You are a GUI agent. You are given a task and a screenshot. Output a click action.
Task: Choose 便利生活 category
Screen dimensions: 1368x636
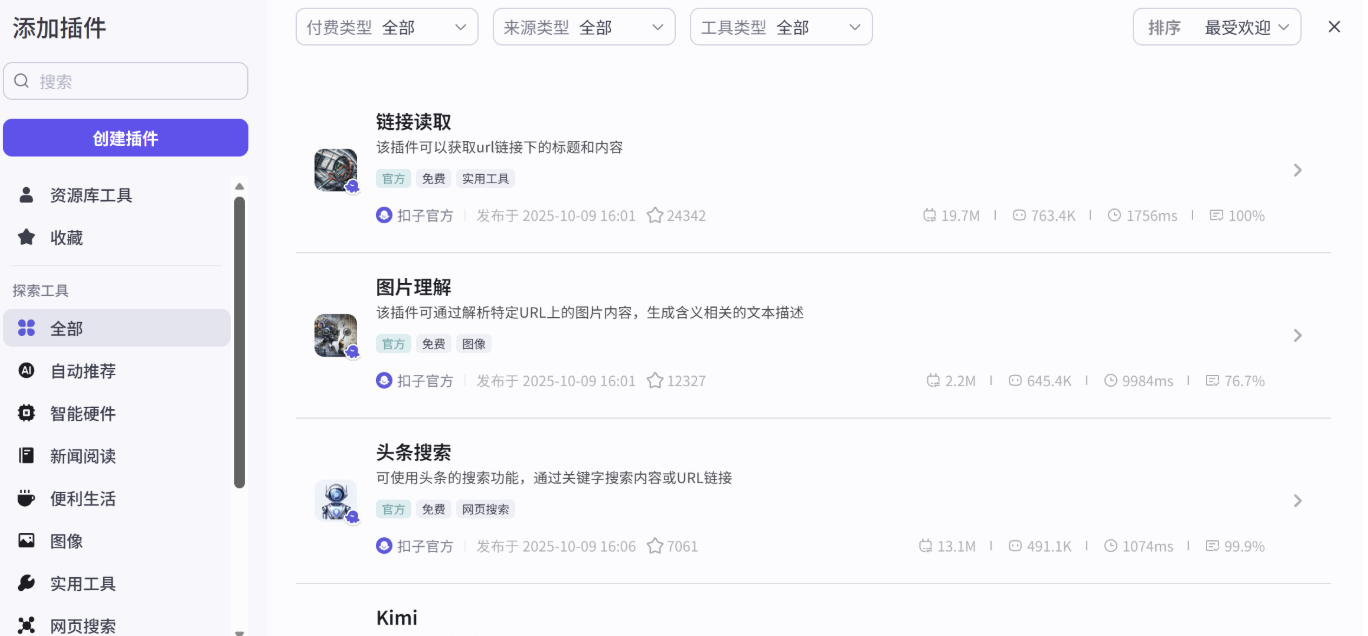pyautogui.click(x=83, y=498)
